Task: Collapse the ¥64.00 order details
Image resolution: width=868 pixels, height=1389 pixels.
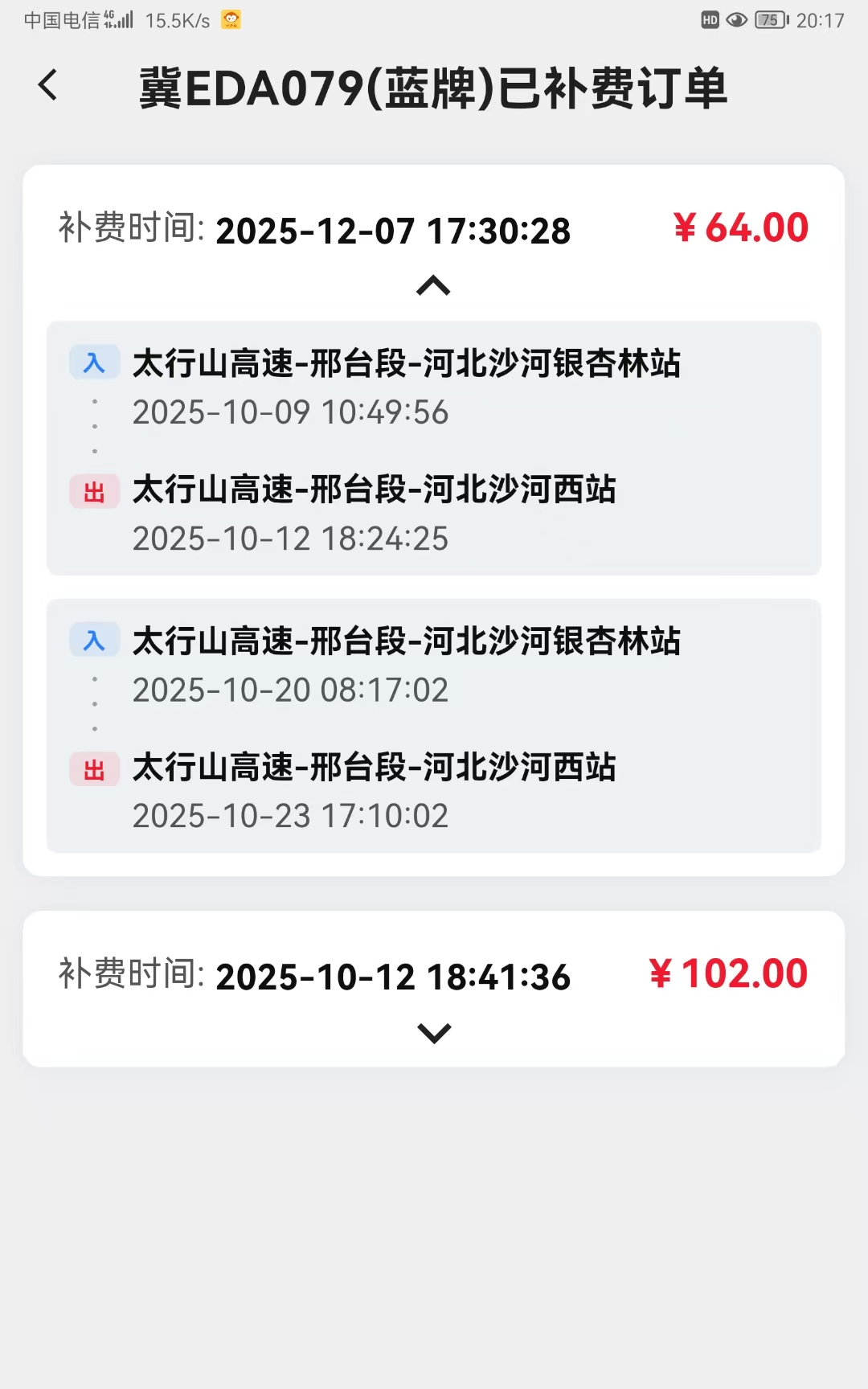Action: coord(433,285)
